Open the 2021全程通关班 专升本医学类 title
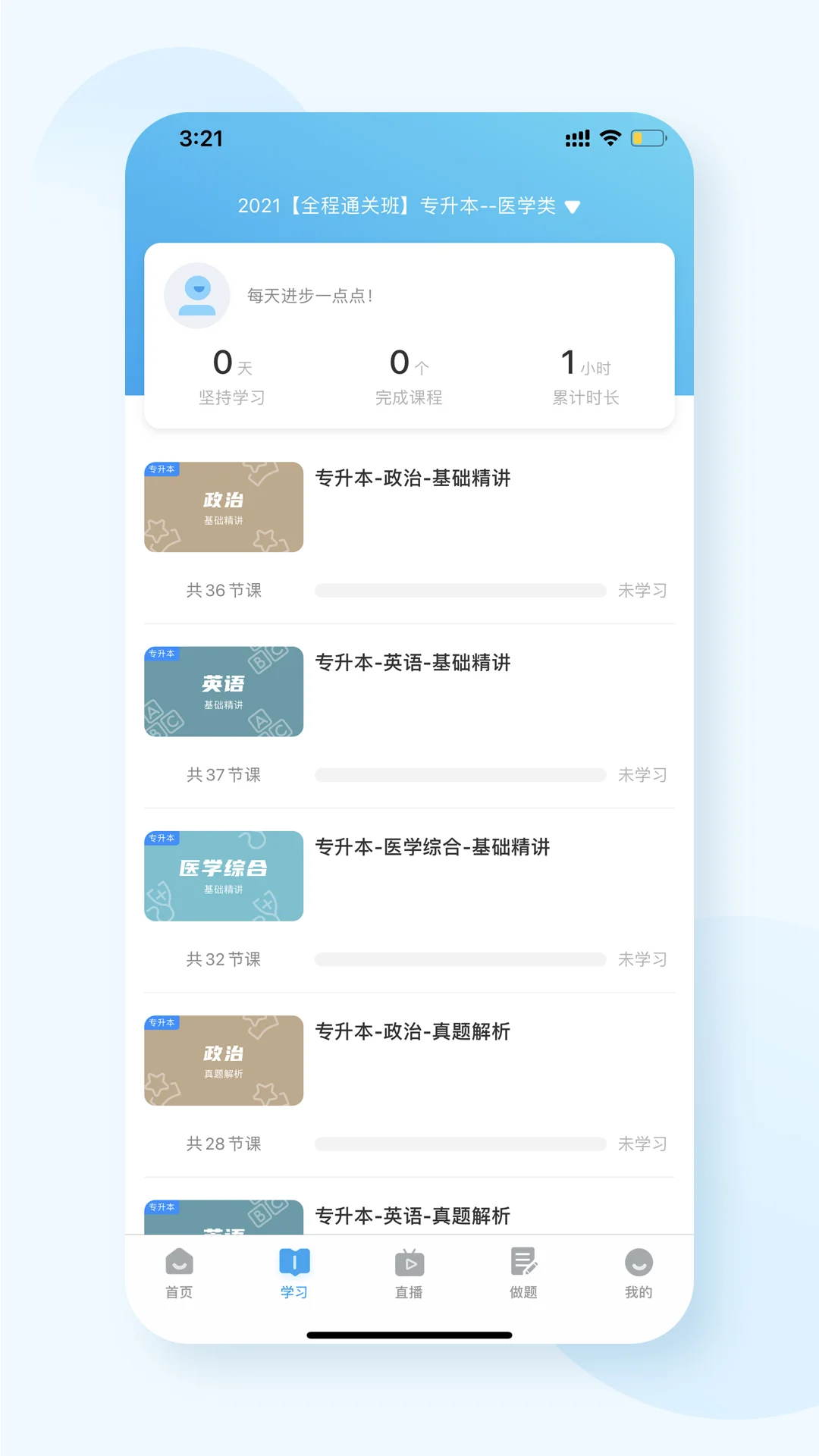Screen dimensions: 819x1456 click(397, 206)
